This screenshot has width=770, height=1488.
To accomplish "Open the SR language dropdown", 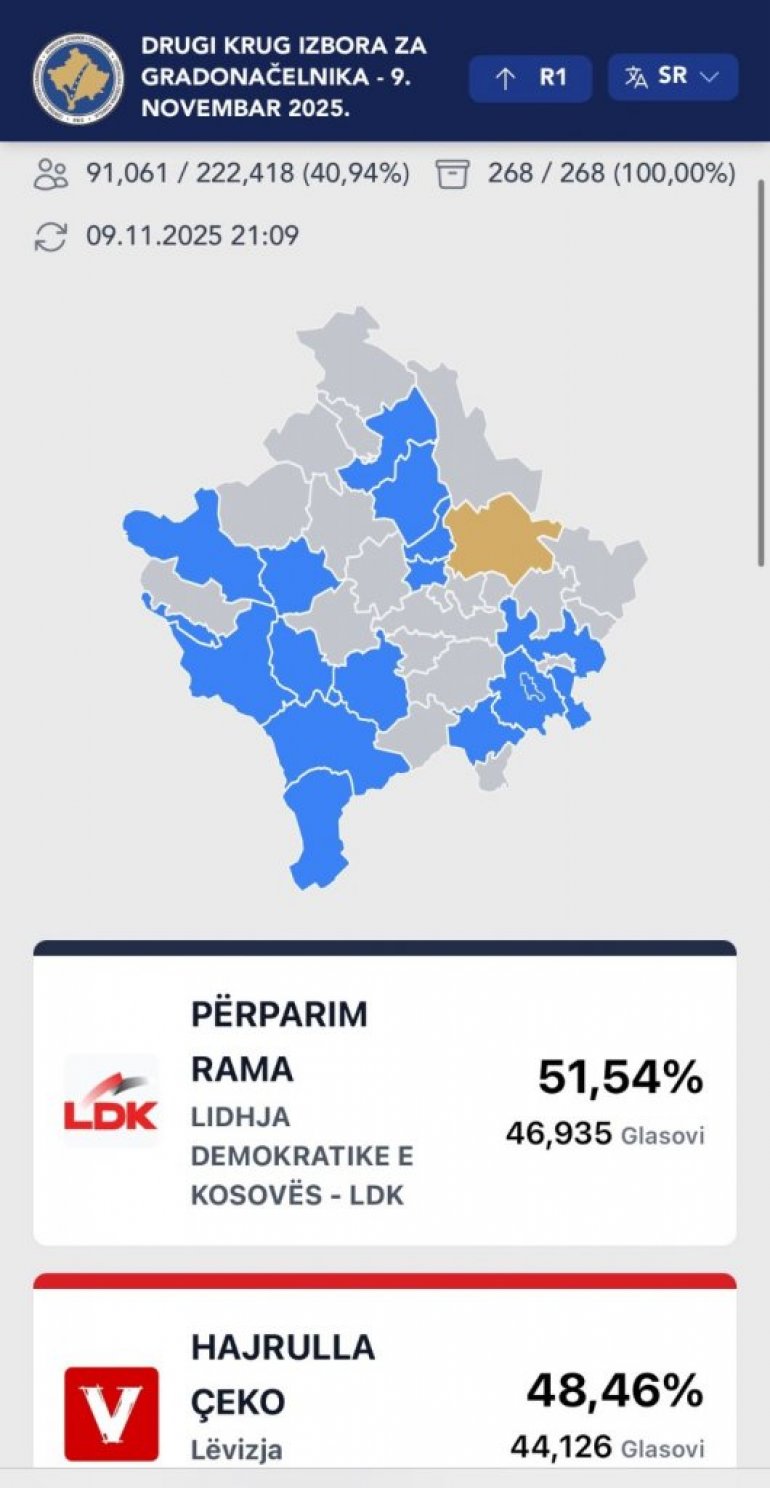I will (x=673, y=78).
